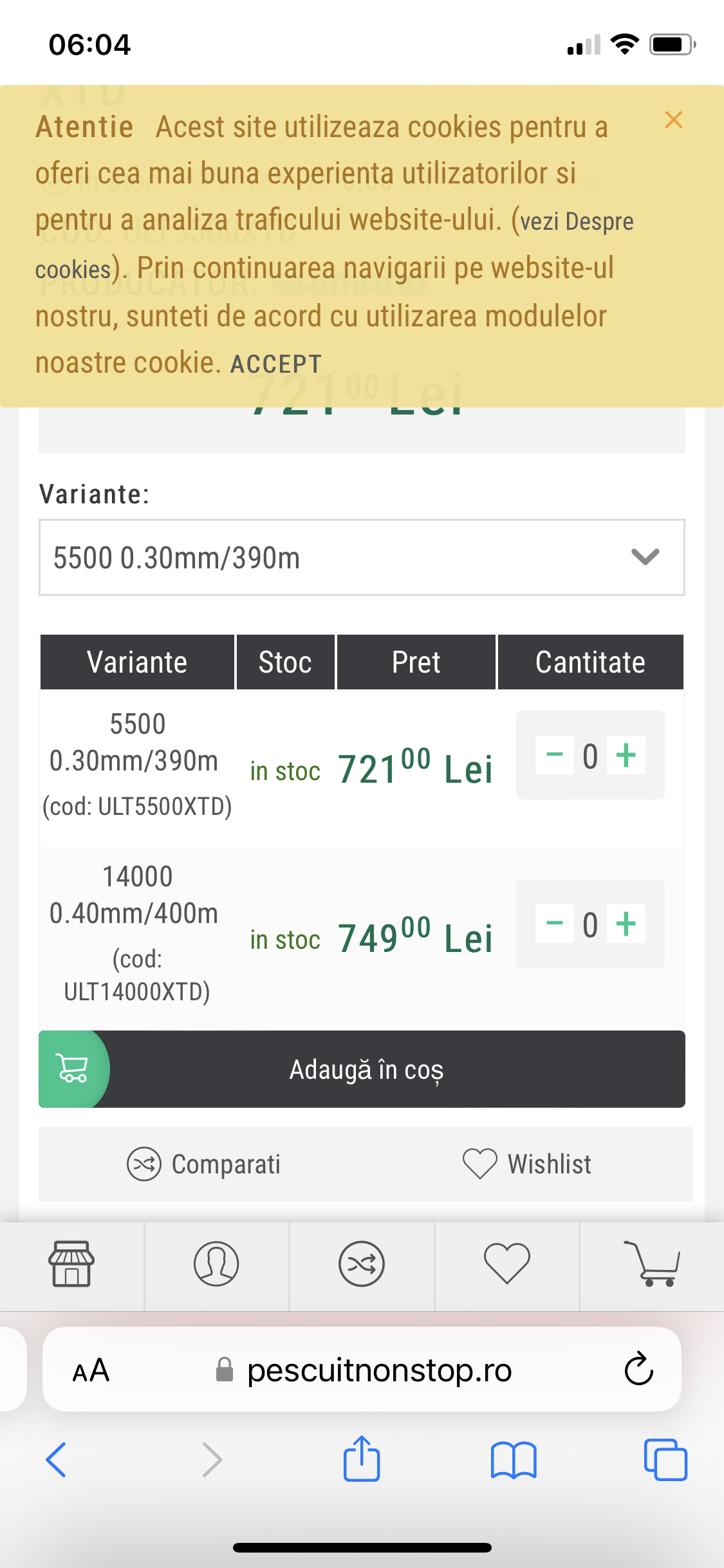Open Safari tabs overview
The height and width of the screenshot is (1568, 724).
(665, 1459)
